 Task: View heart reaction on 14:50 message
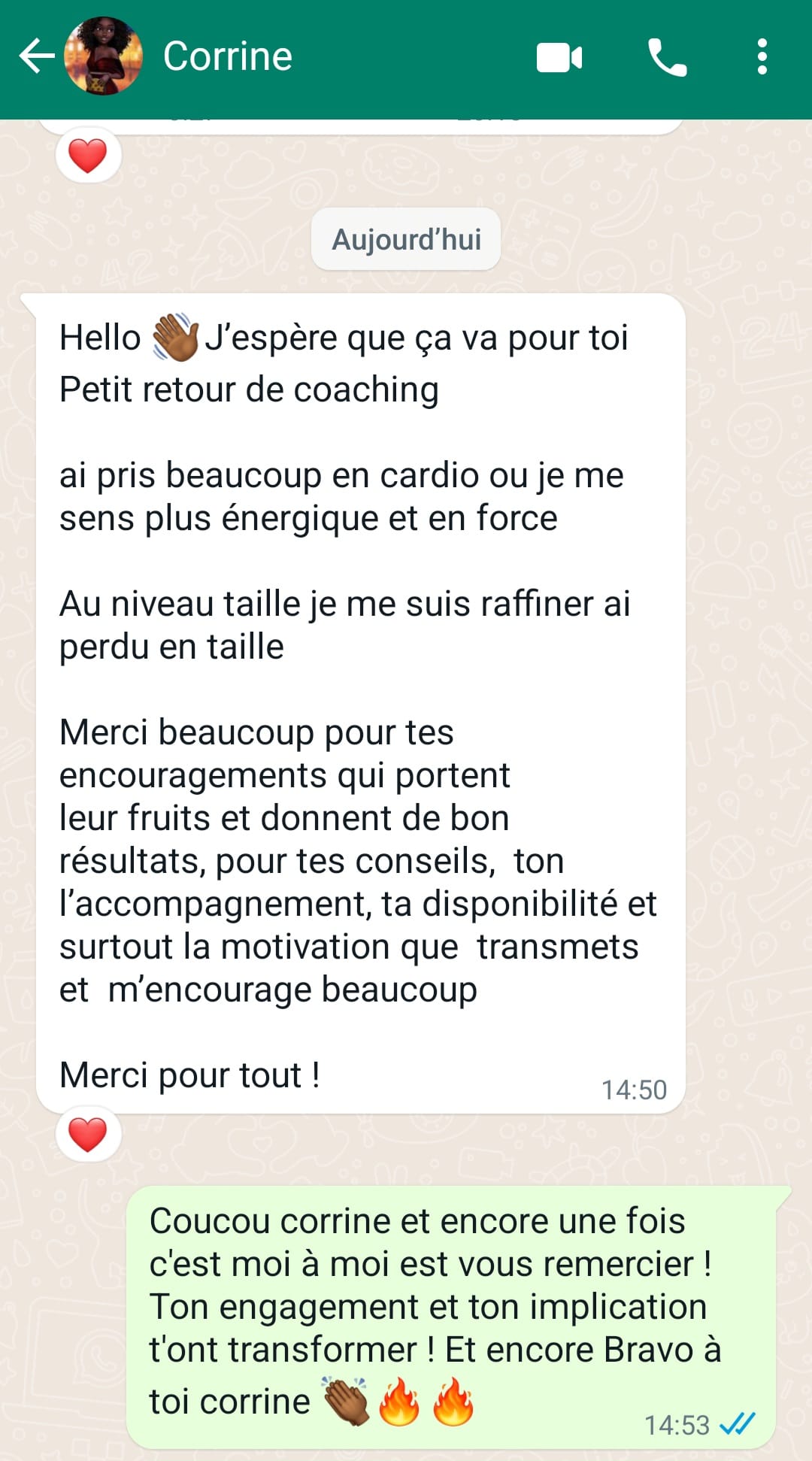click(88, 1134)
